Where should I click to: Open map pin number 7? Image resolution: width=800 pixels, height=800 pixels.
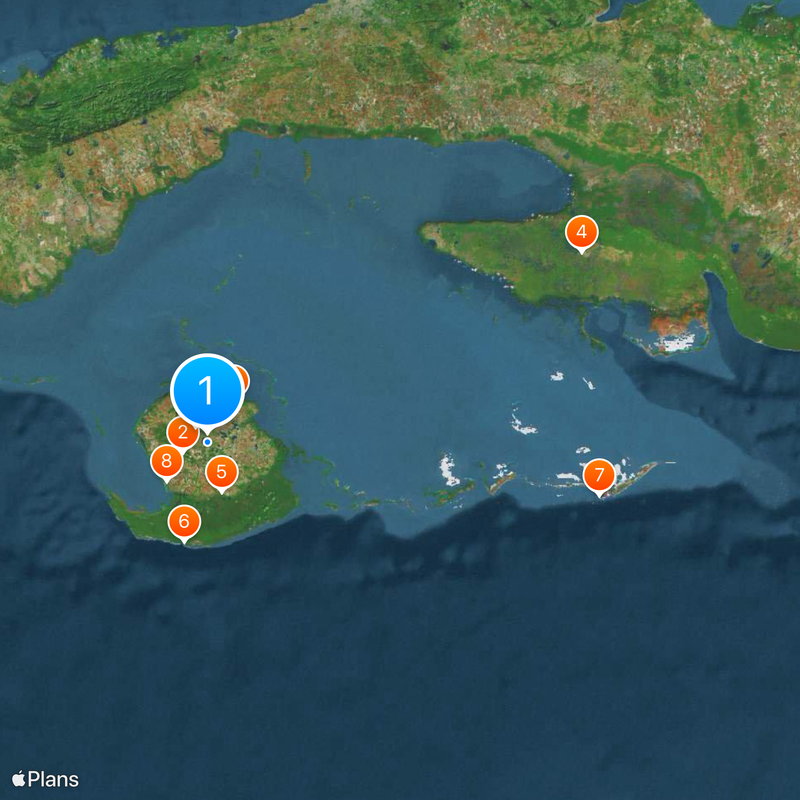click(x=598, y=474)
